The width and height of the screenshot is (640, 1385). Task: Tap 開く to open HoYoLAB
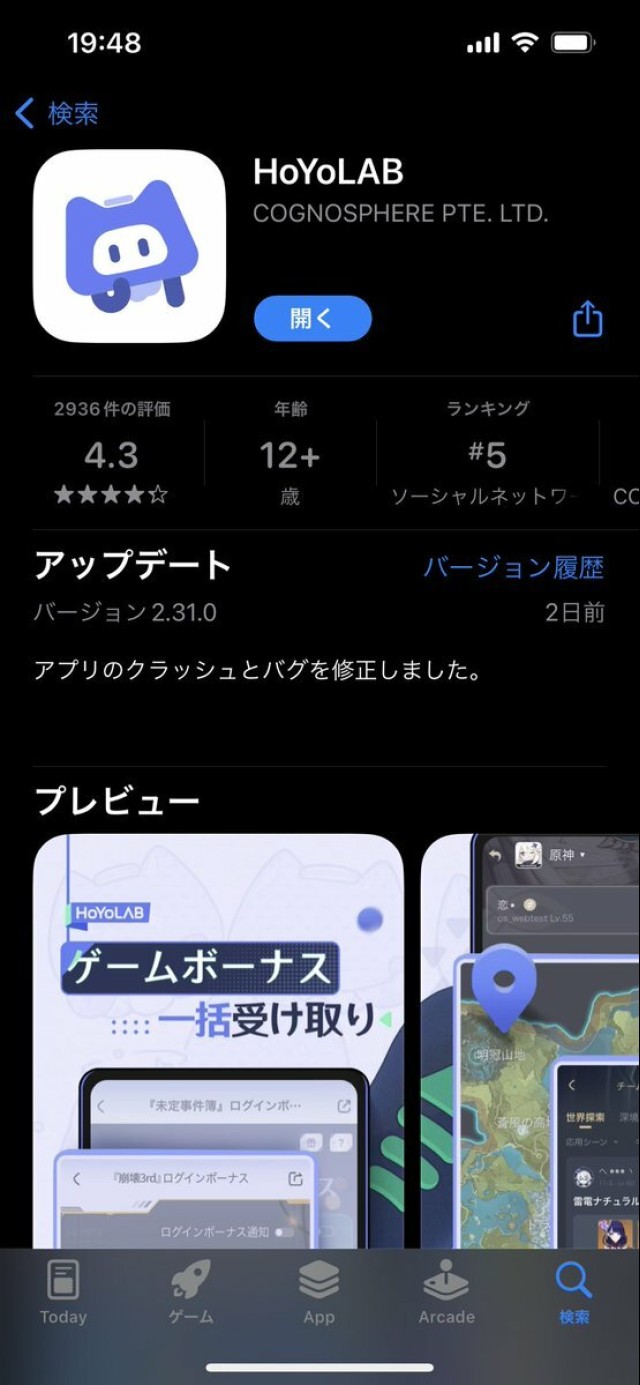tap(313, 319)
